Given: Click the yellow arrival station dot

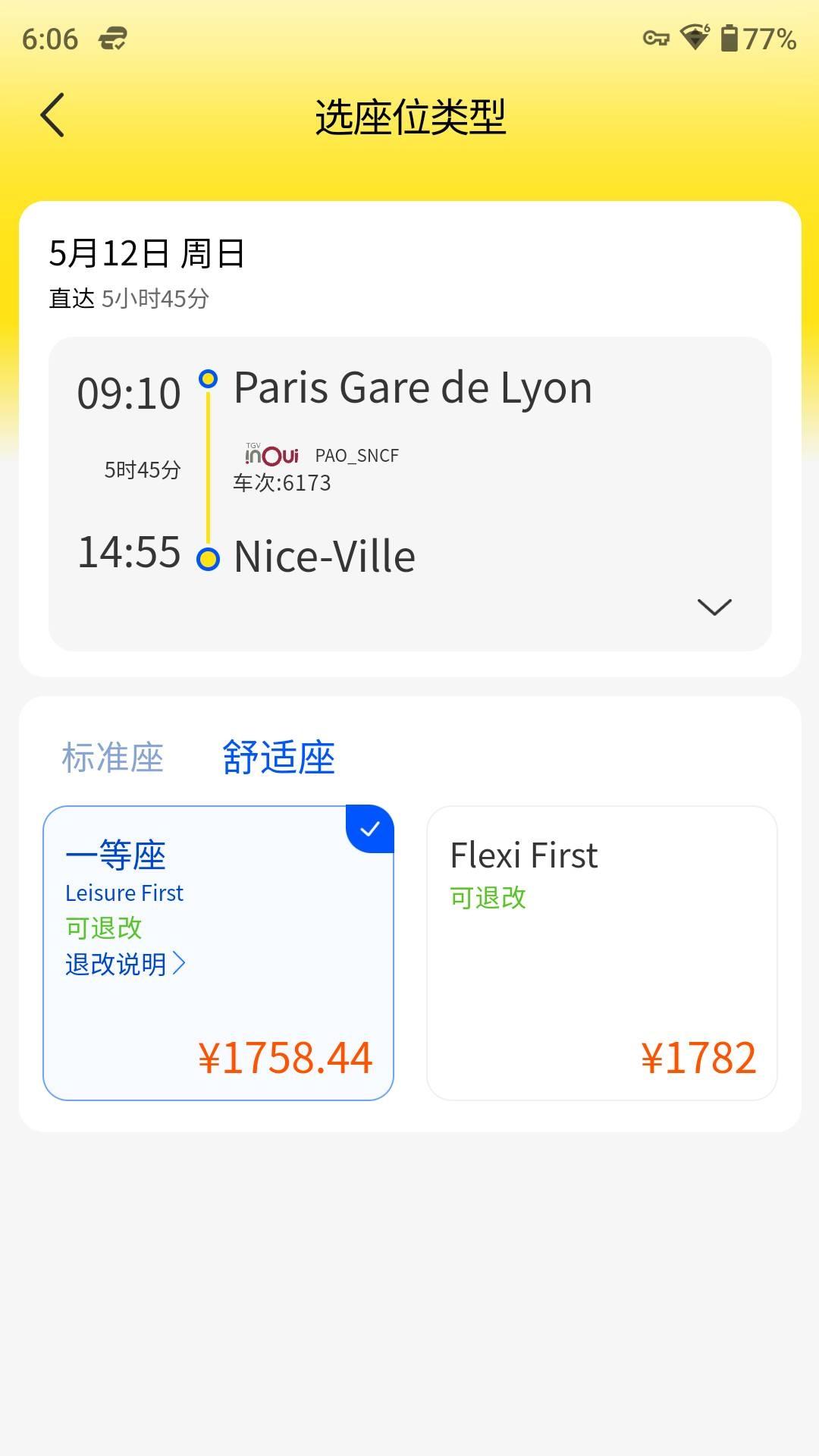Looking at the screenshot, I should pos(209,557).
